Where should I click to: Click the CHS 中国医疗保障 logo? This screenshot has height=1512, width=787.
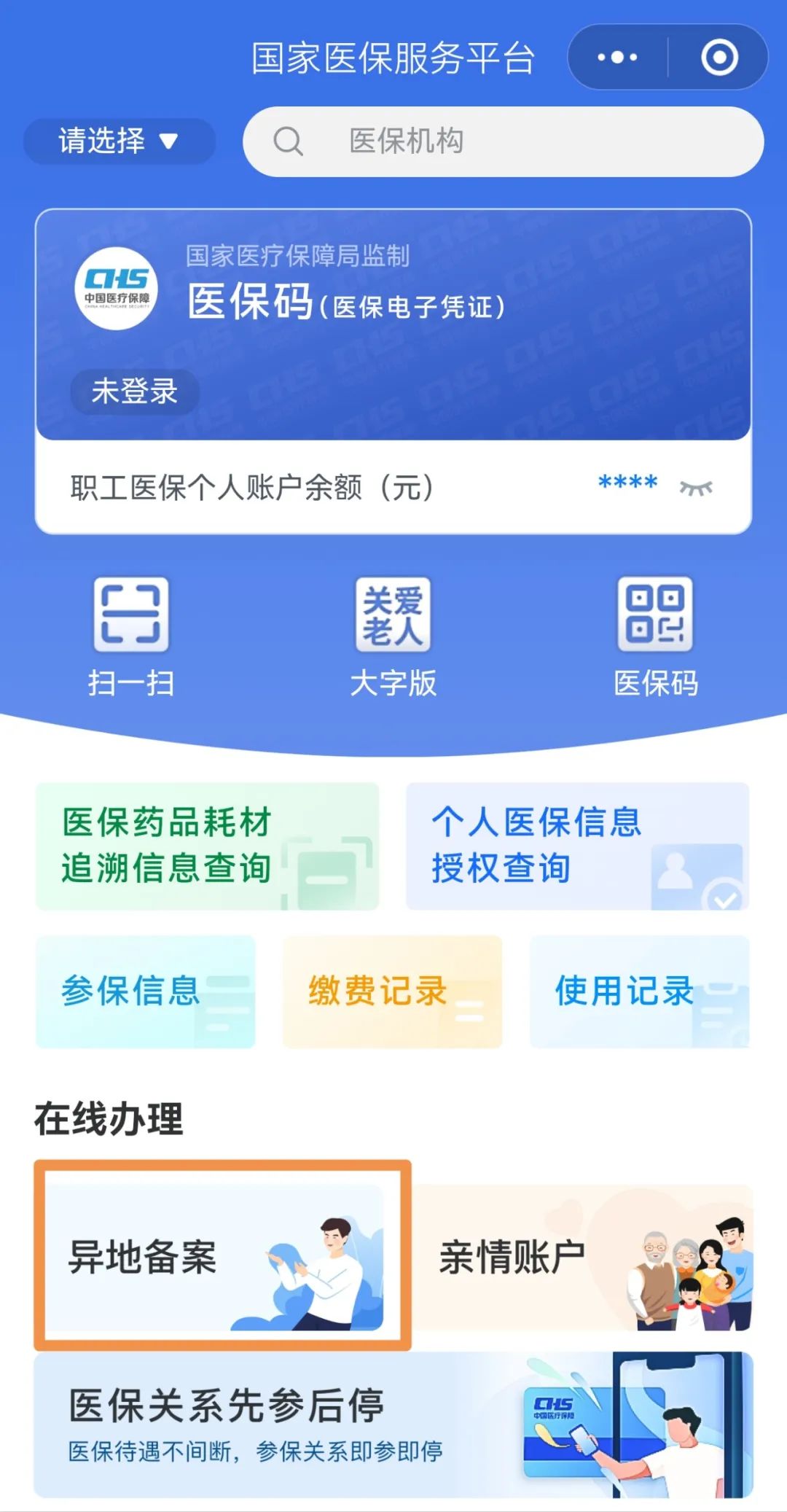(x=117, y=288)
